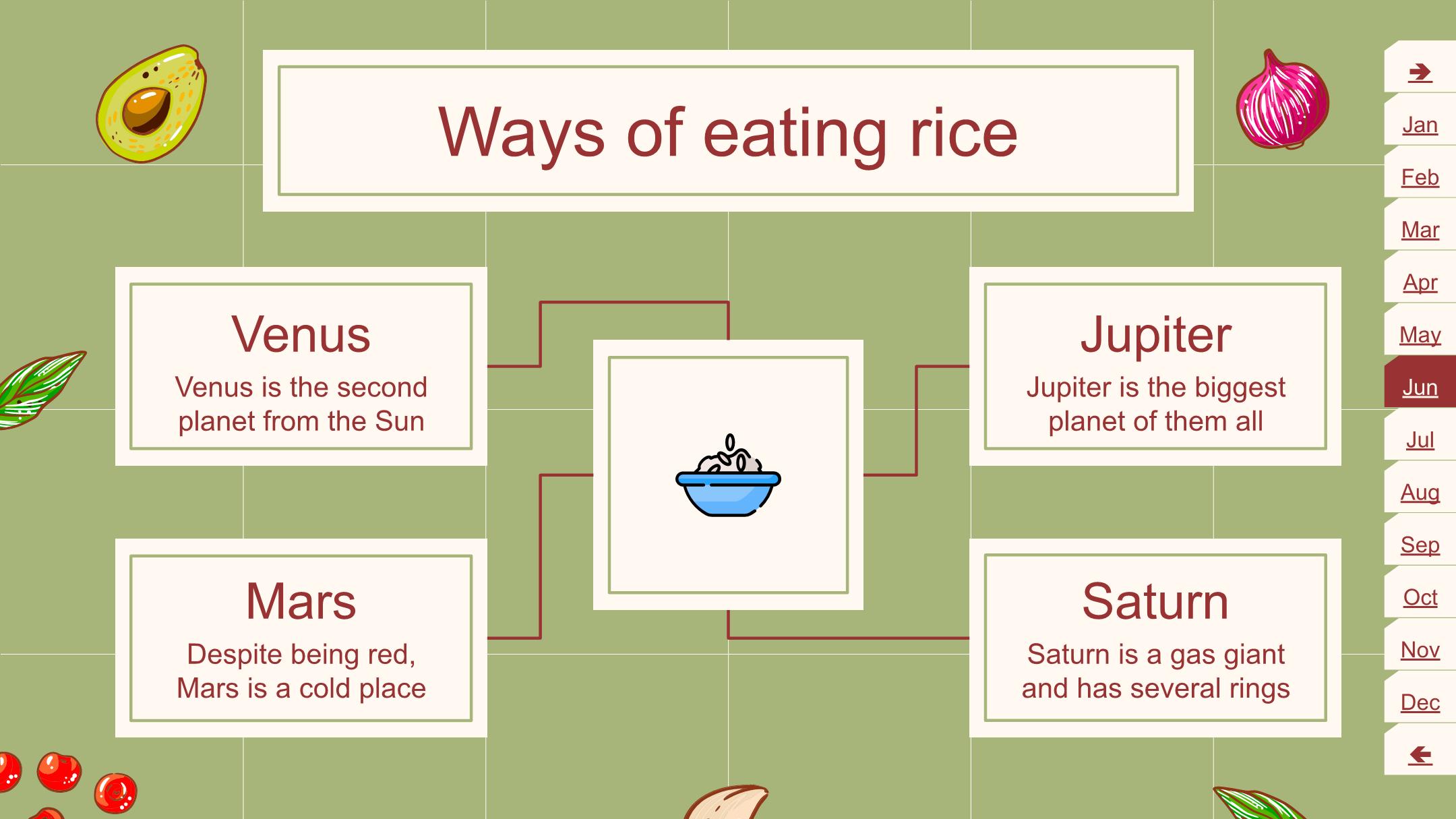
Task: Open the Jan tab
Action: tap(1420, 125)
